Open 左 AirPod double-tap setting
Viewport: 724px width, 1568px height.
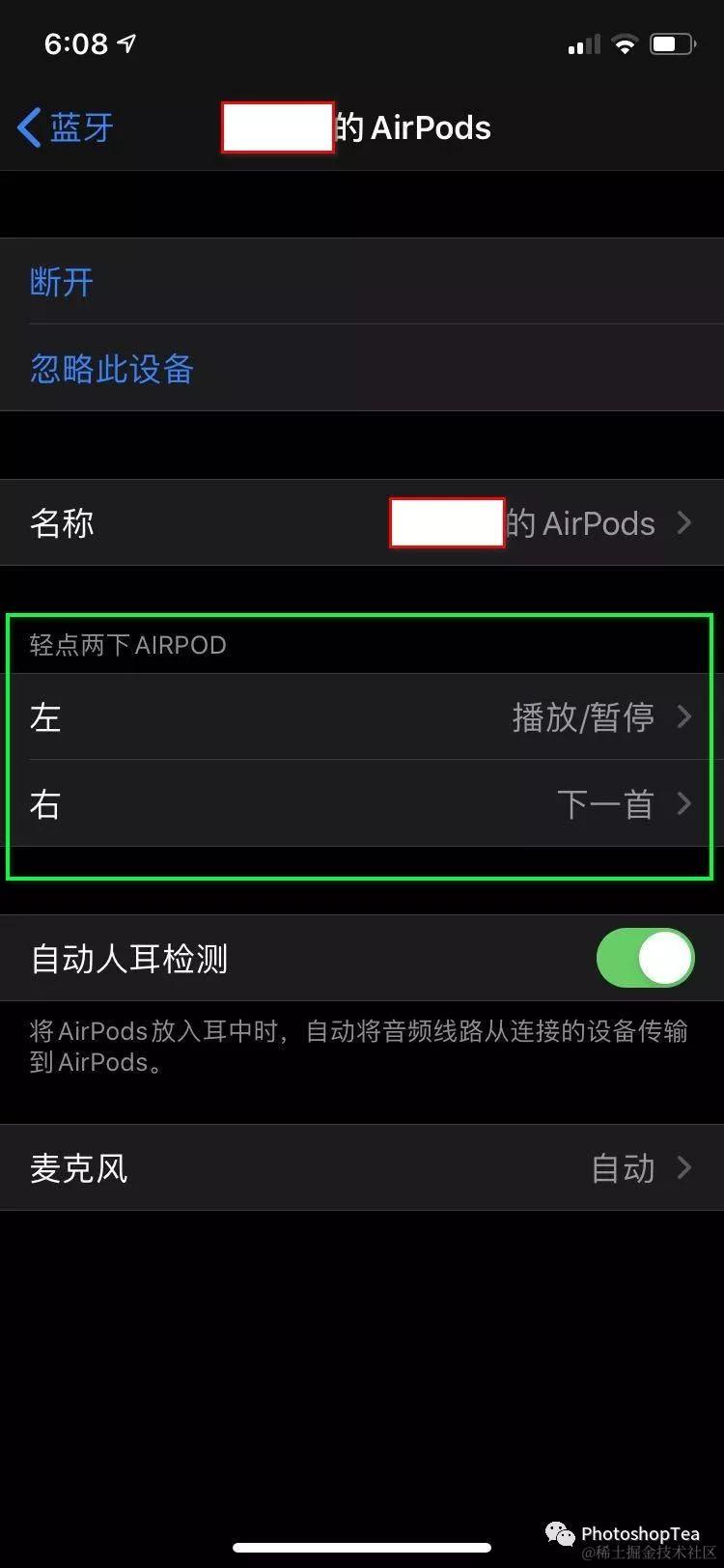click(361, 717)
